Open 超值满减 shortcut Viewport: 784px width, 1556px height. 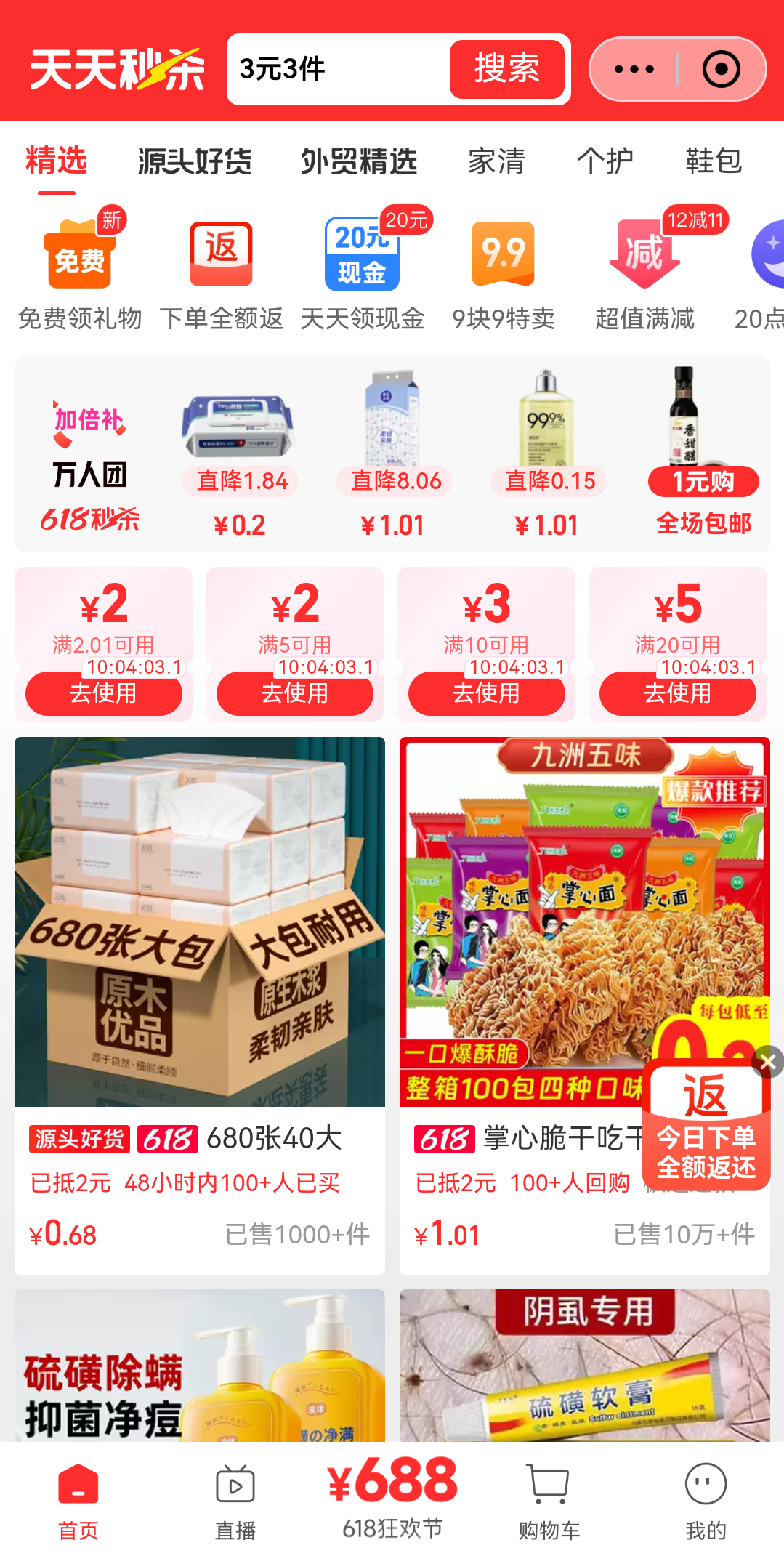[x=644, y=273]
